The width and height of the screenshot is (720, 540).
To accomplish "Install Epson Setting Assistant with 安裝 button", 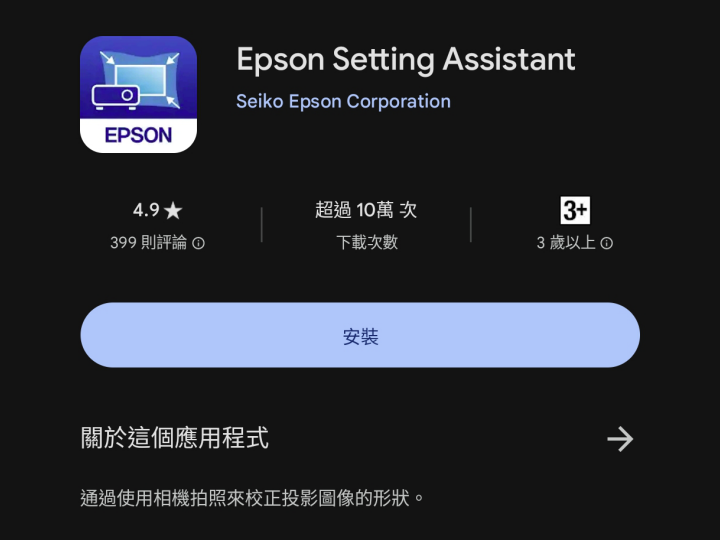I will 360,336.
